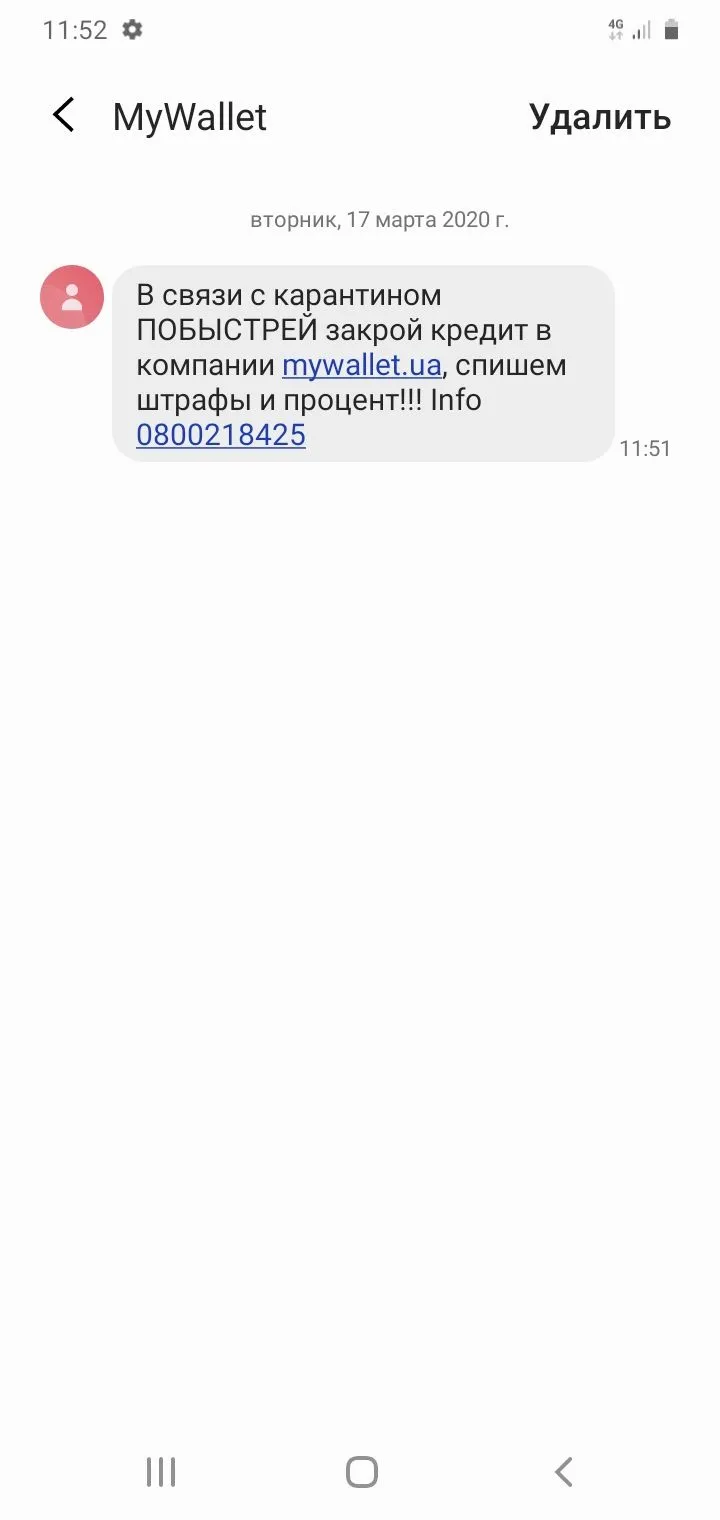Open the MyWallet sender avatar

(72, 296)
